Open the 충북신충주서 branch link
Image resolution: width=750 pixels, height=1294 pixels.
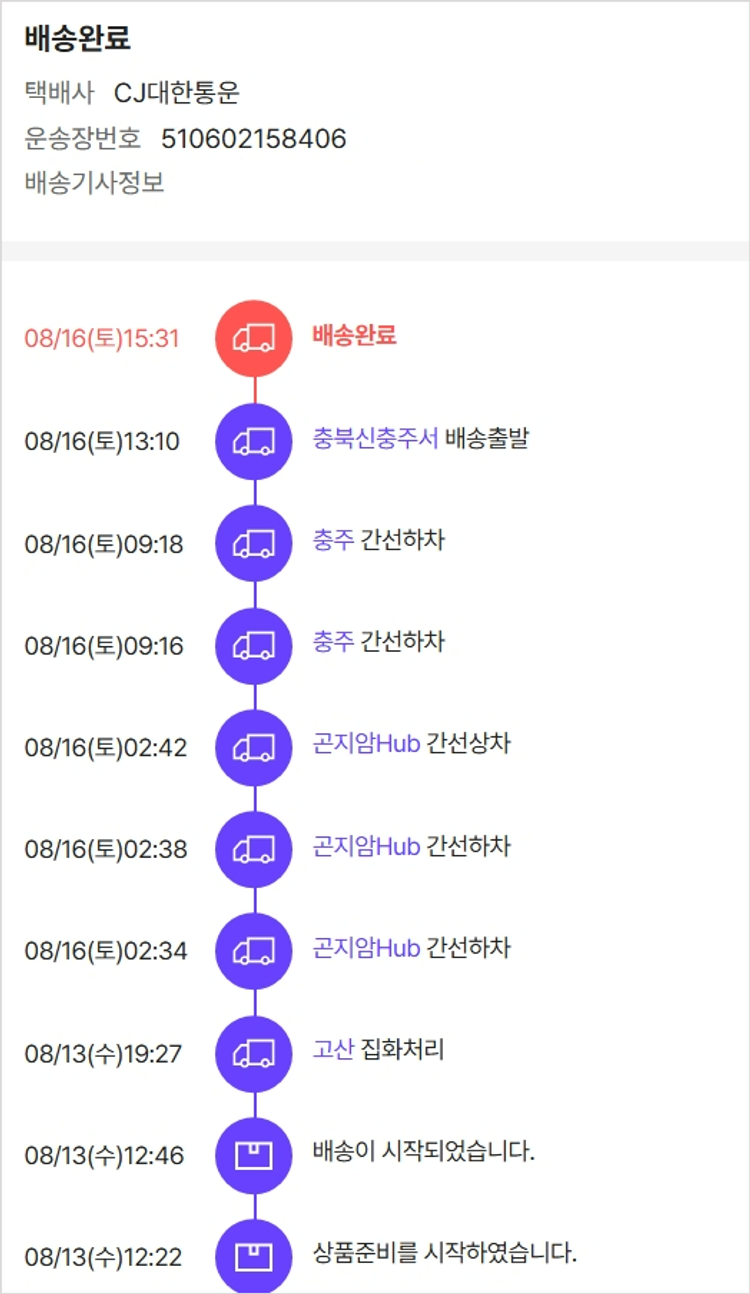(375, 439)
